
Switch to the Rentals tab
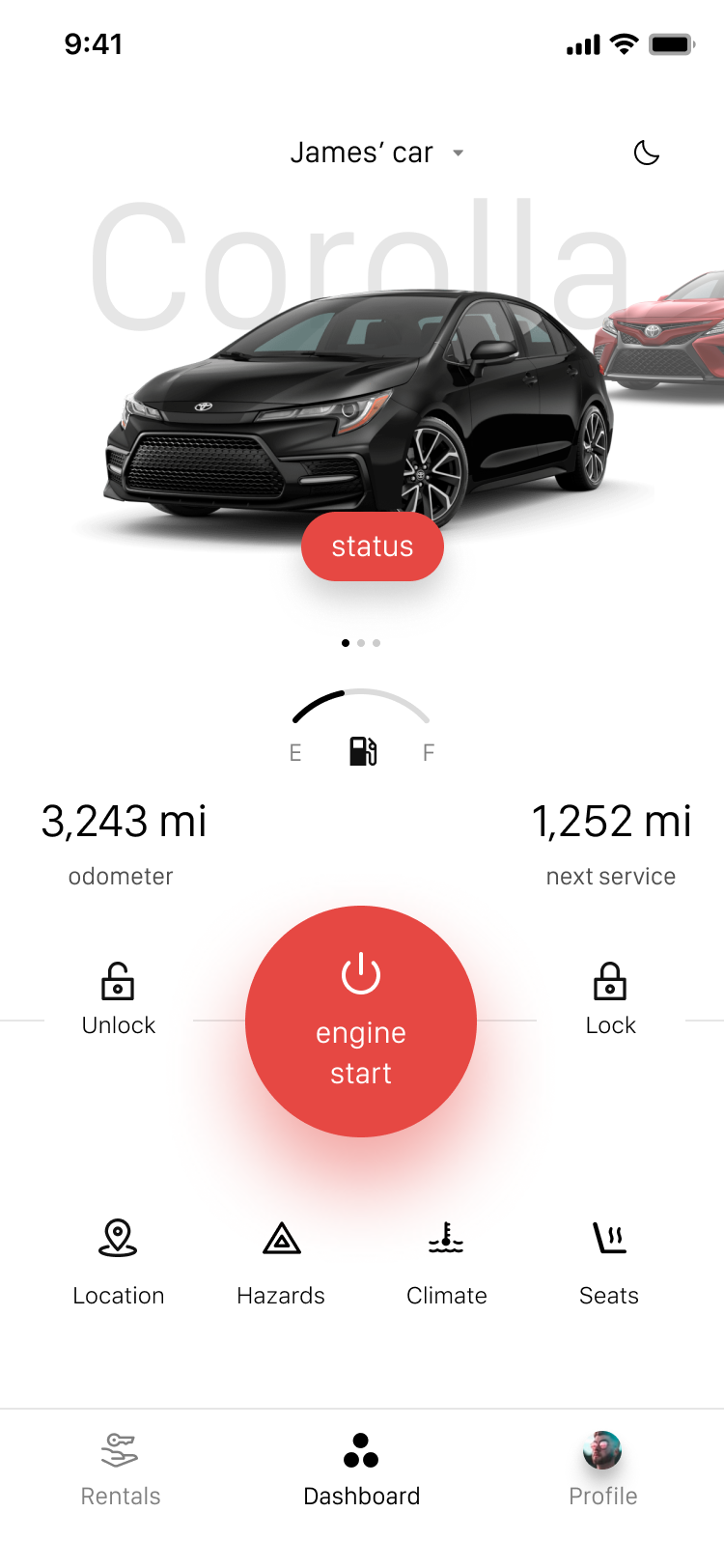[x=120, y=1470]
